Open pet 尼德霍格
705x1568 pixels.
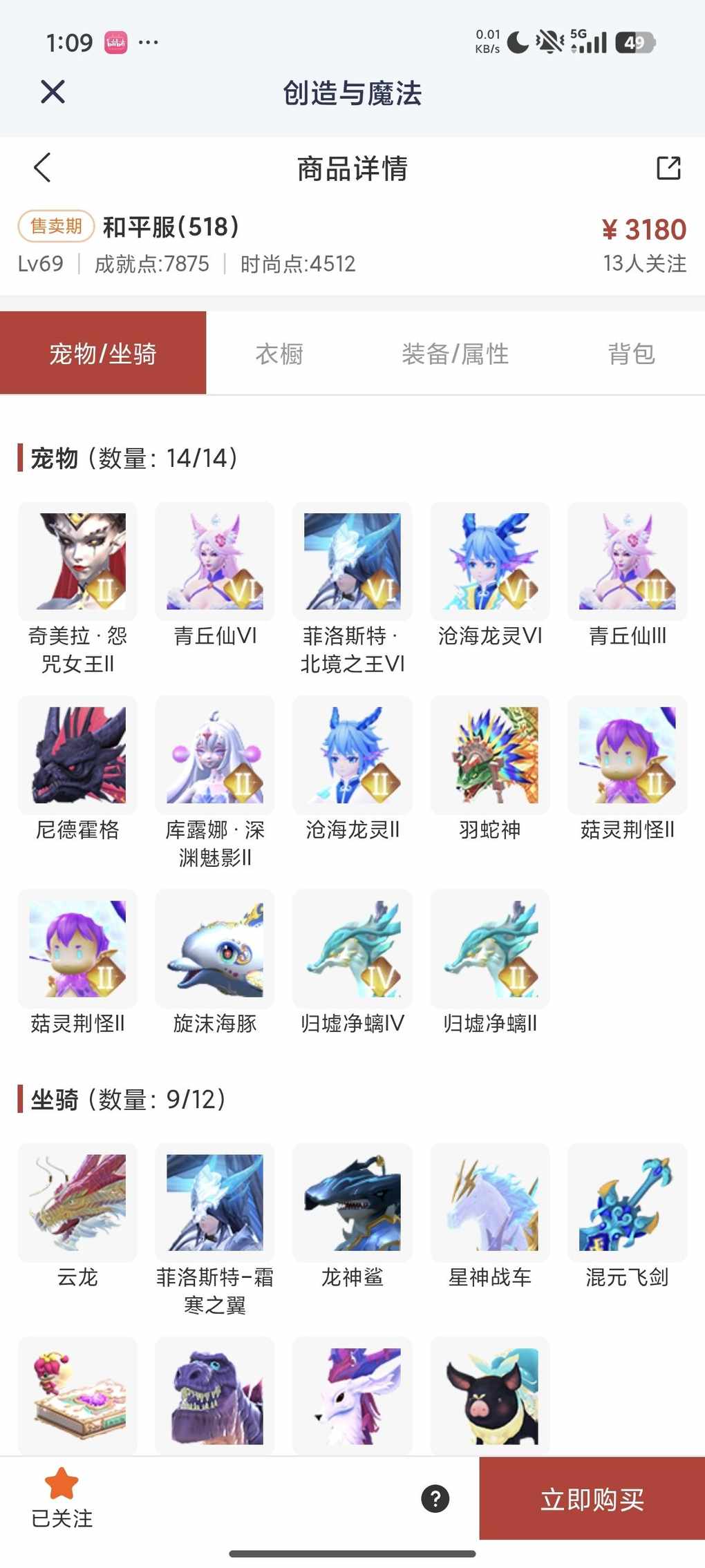[77, 755]
